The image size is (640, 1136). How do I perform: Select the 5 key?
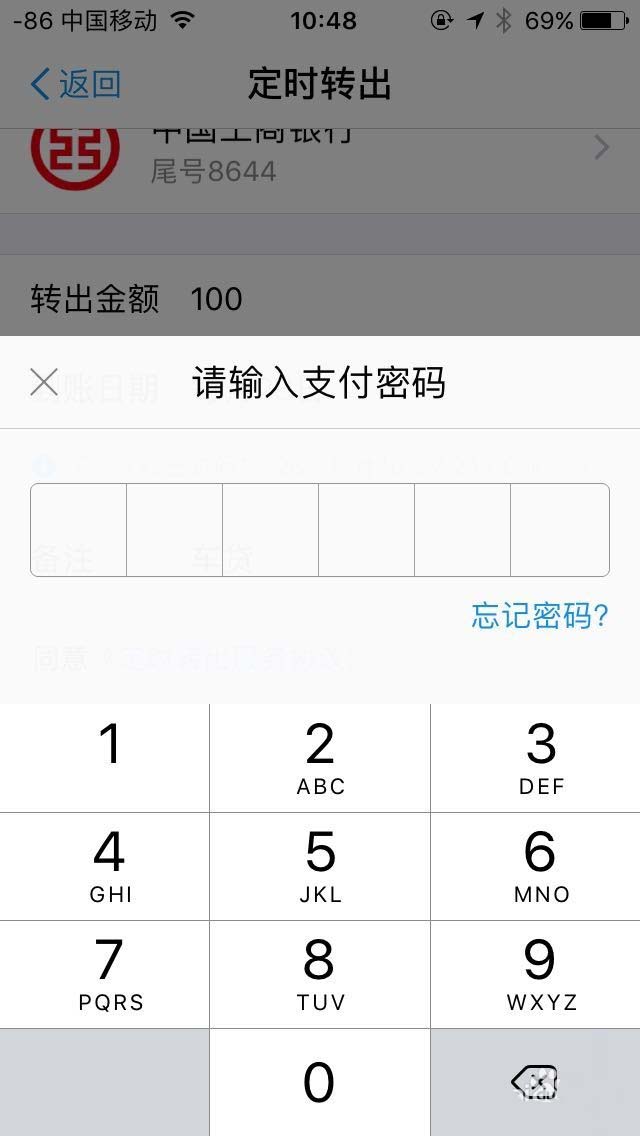tap(320, 866)
